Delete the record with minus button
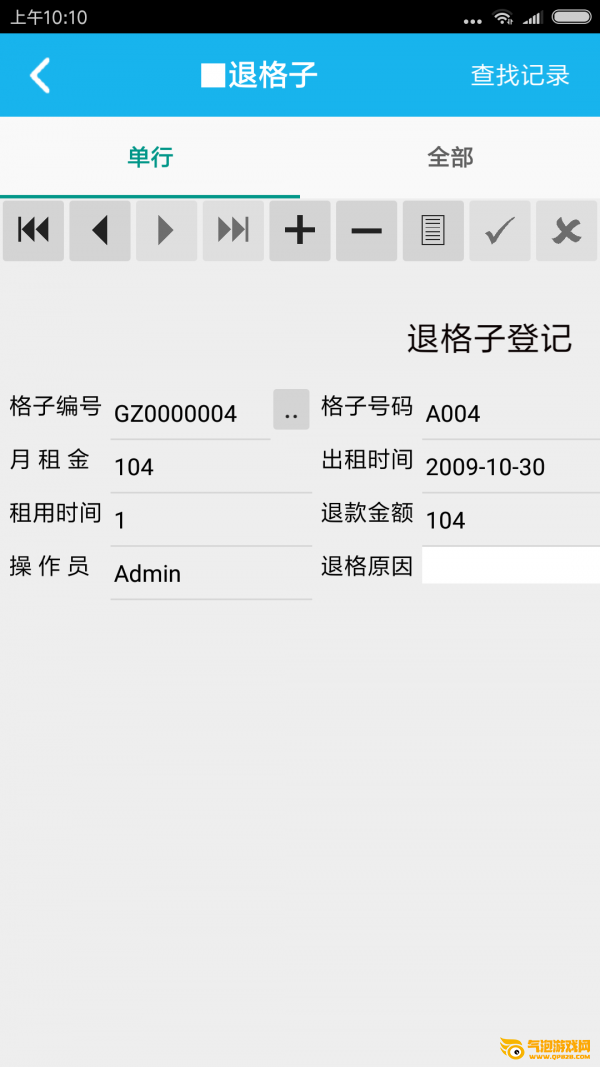The image size is (600, 1067). tap(367, 231)
